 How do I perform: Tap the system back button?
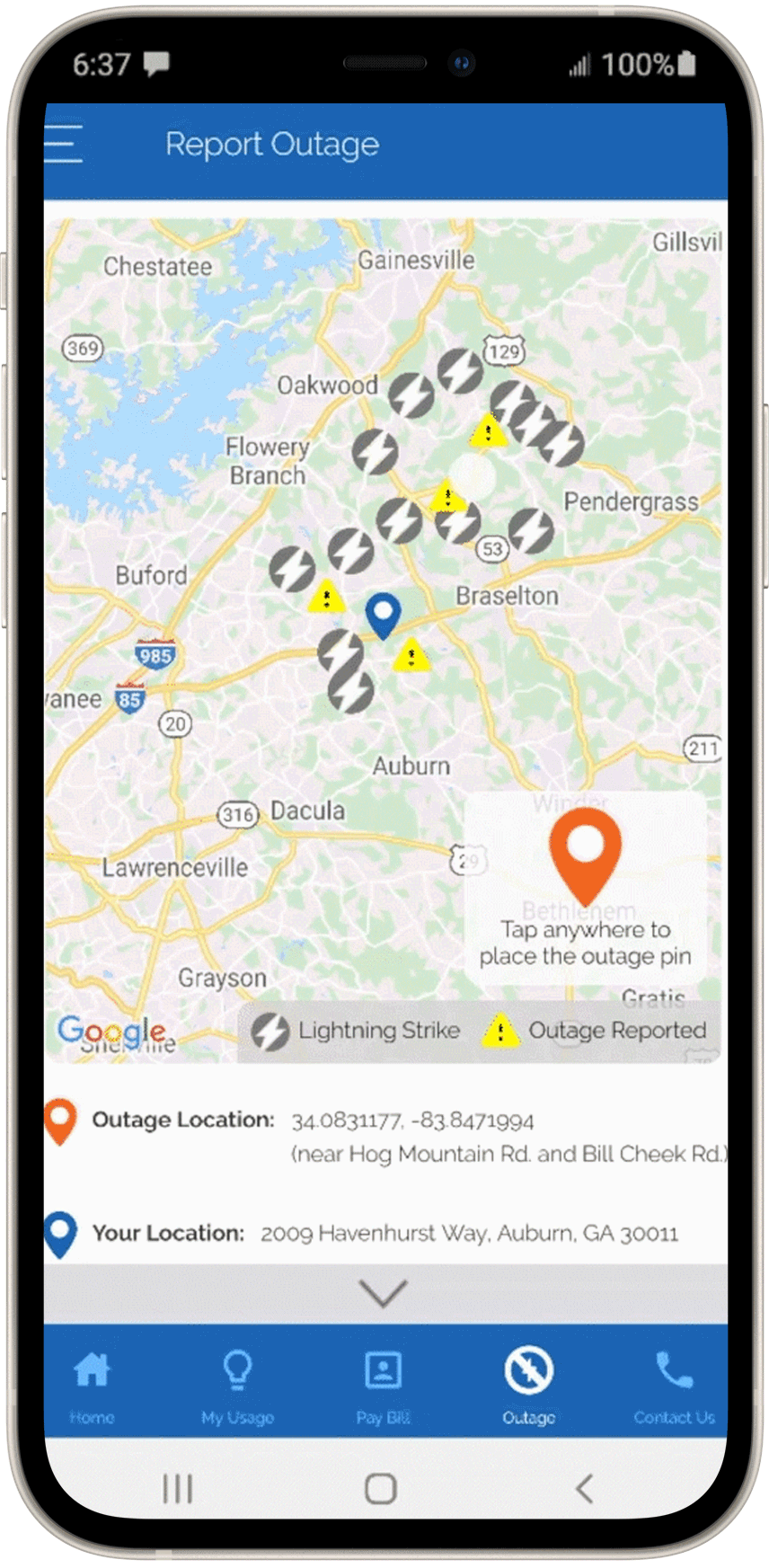pyautogui.click(x=584, y=1489)
